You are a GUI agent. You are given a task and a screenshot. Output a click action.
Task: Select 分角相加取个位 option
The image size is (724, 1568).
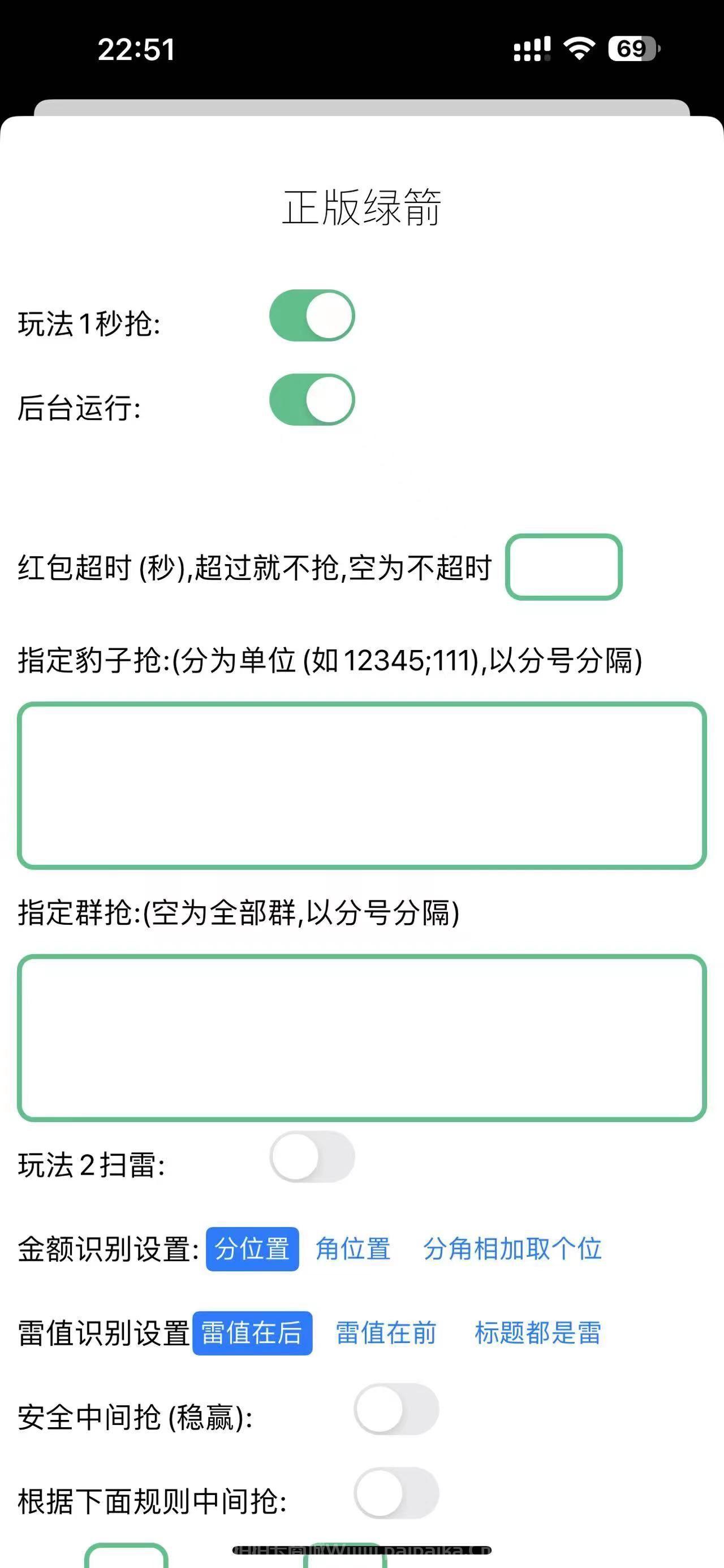[x=512, y=1249]
